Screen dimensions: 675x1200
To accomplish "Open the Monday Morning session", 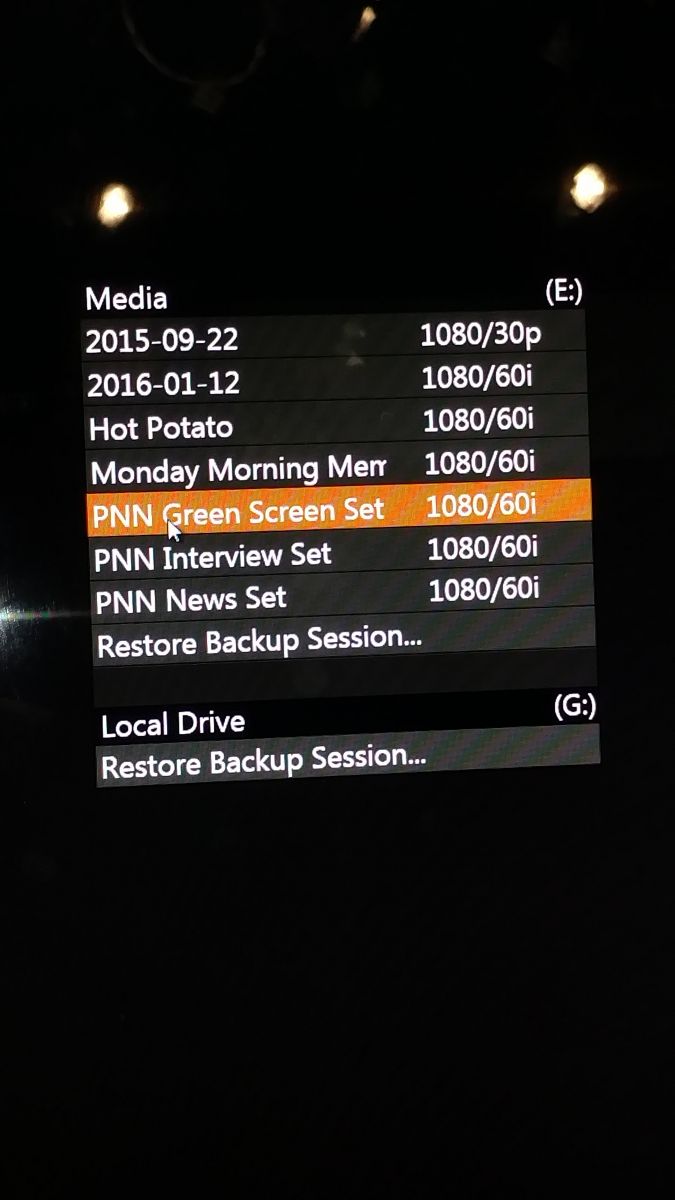I will tap(339, 466).
